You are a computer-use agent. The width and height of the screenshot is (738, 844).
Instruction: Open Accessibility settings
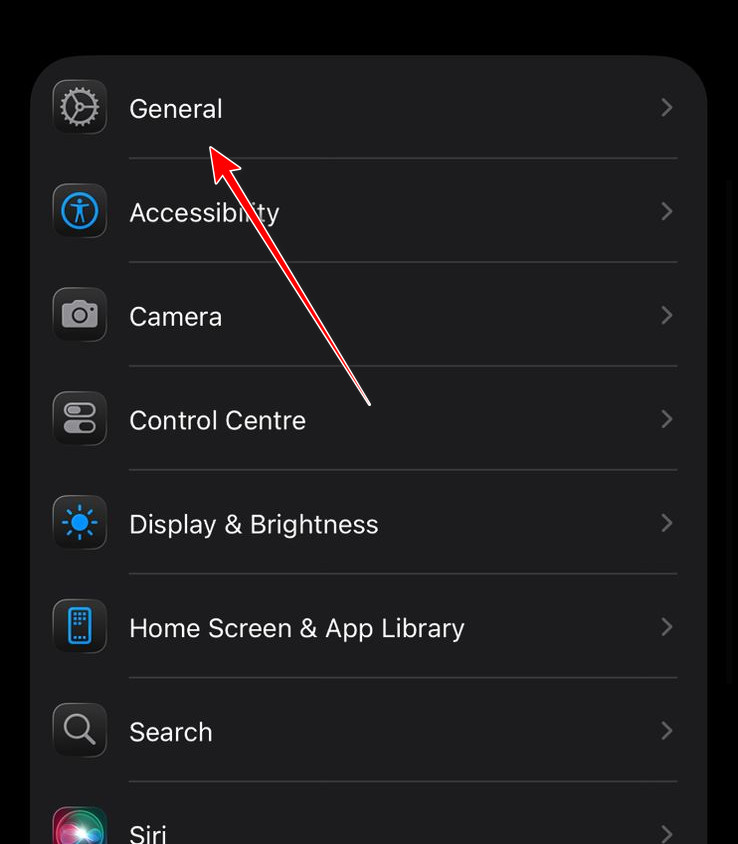(204, 212)
